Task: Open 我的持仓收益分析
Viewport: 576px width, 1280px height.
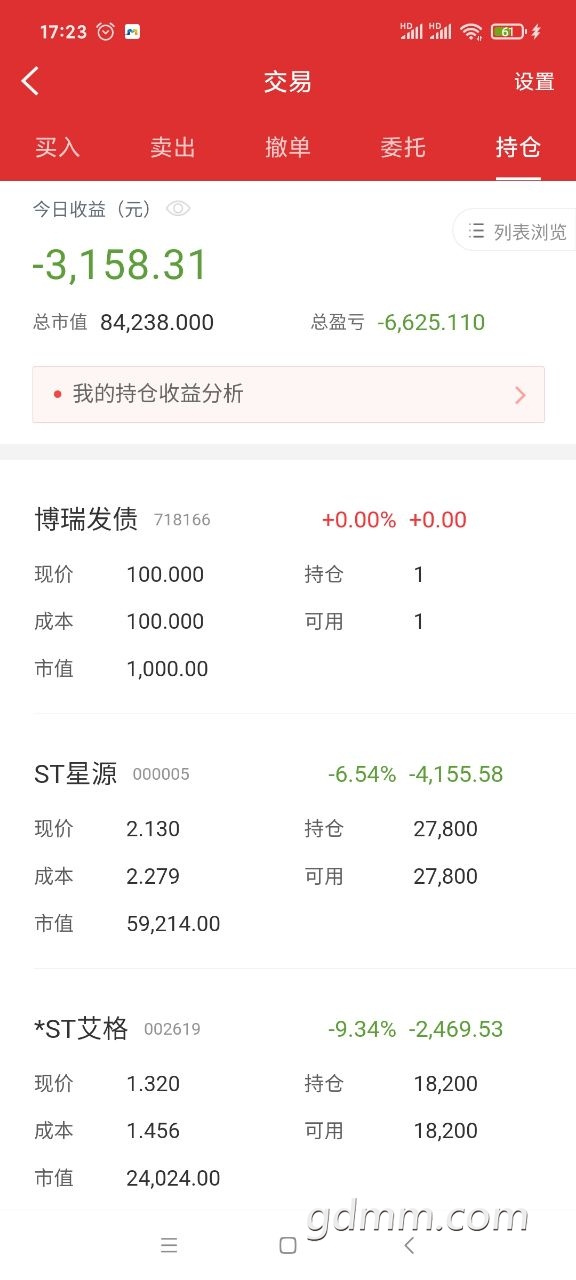Action: point(288,394)
